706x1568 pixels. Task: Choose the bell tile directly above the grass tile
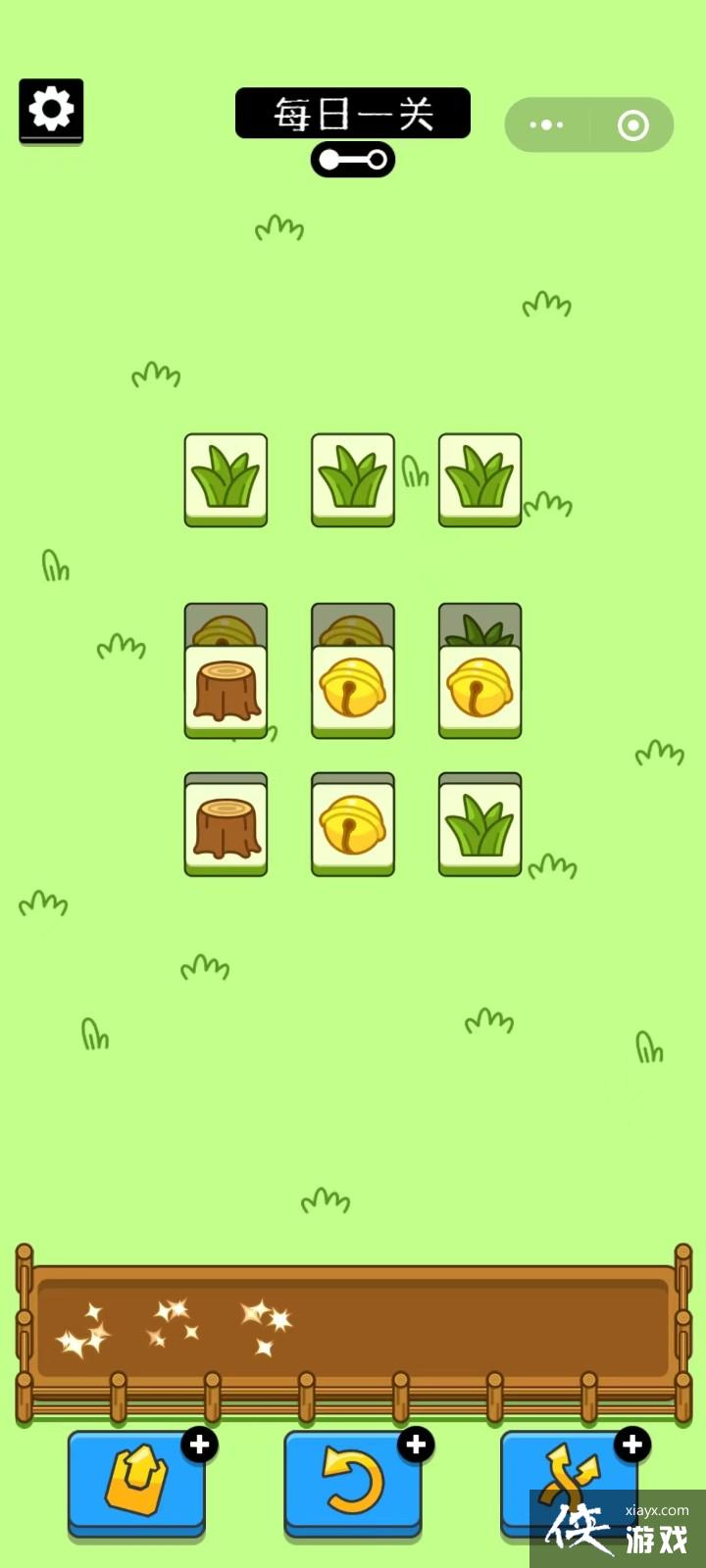click(480, 690)
